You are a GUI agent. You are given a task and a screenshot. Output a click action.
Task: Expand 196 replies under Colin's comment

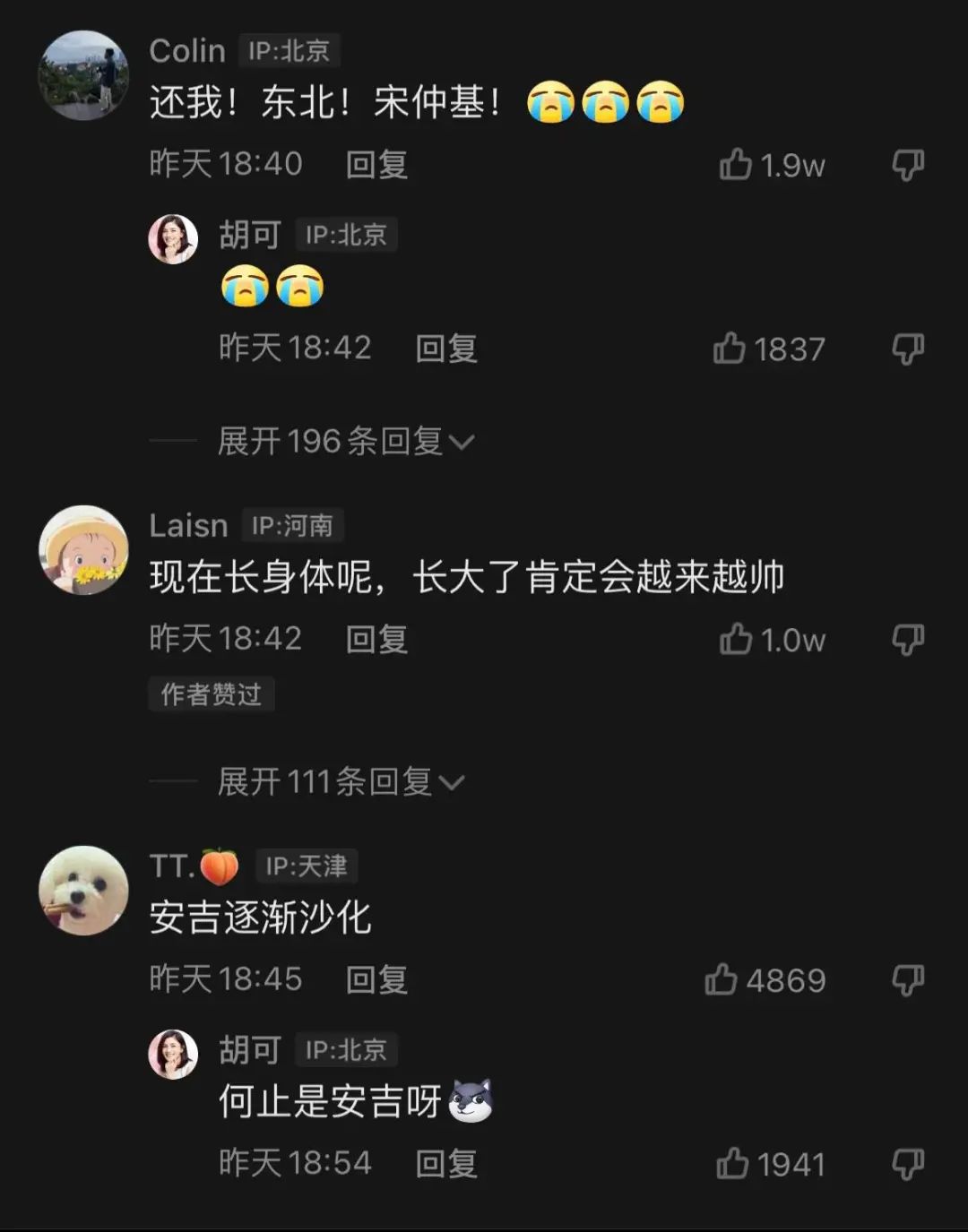[x=345, y=441]
